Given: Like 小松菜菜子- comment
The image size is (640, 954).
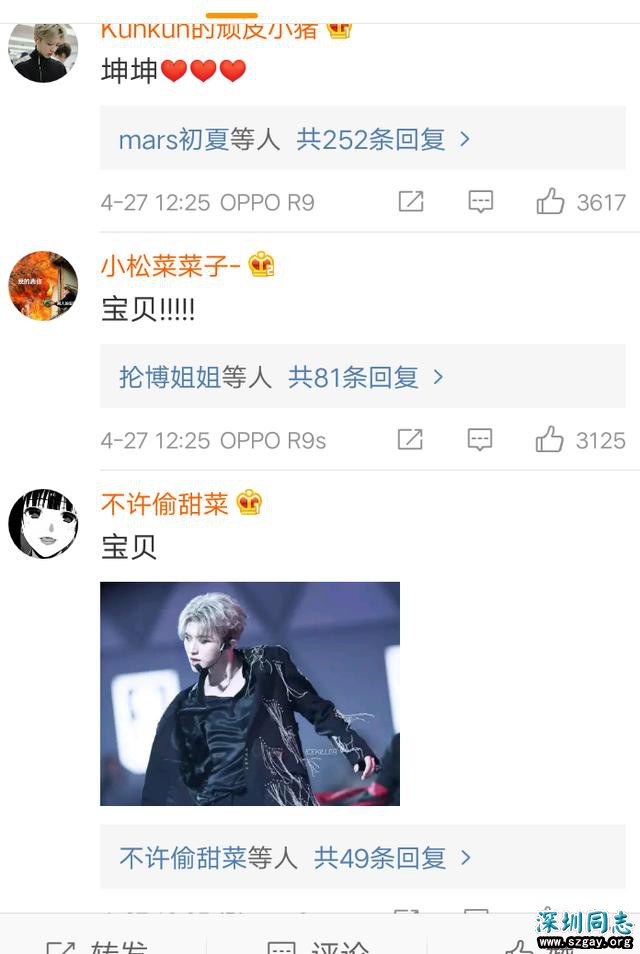Looking at the screenshot, I should [x=551, y=440].
